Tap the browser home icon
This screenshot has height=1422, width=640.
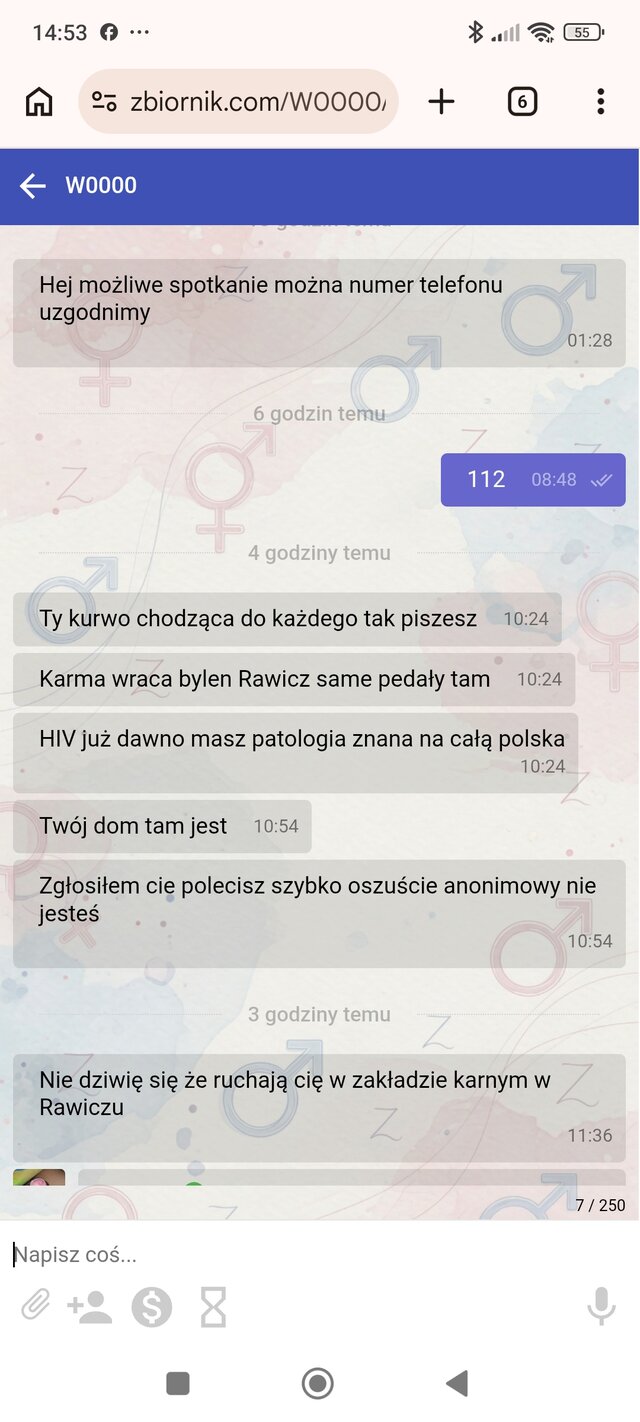[x=39, y=101]
